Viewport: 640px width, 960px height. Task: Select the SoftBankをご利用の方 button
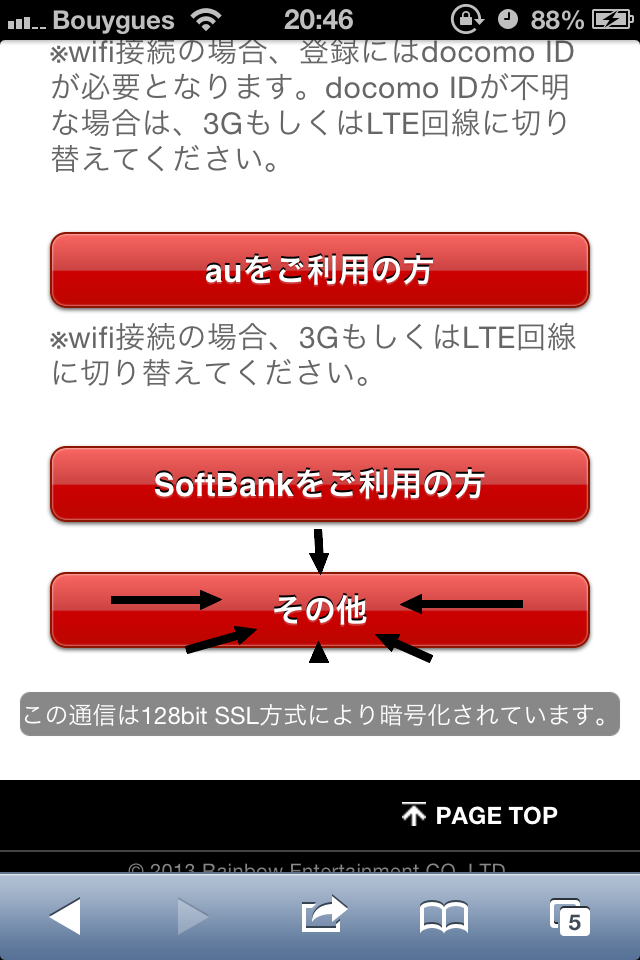point(320,484)
